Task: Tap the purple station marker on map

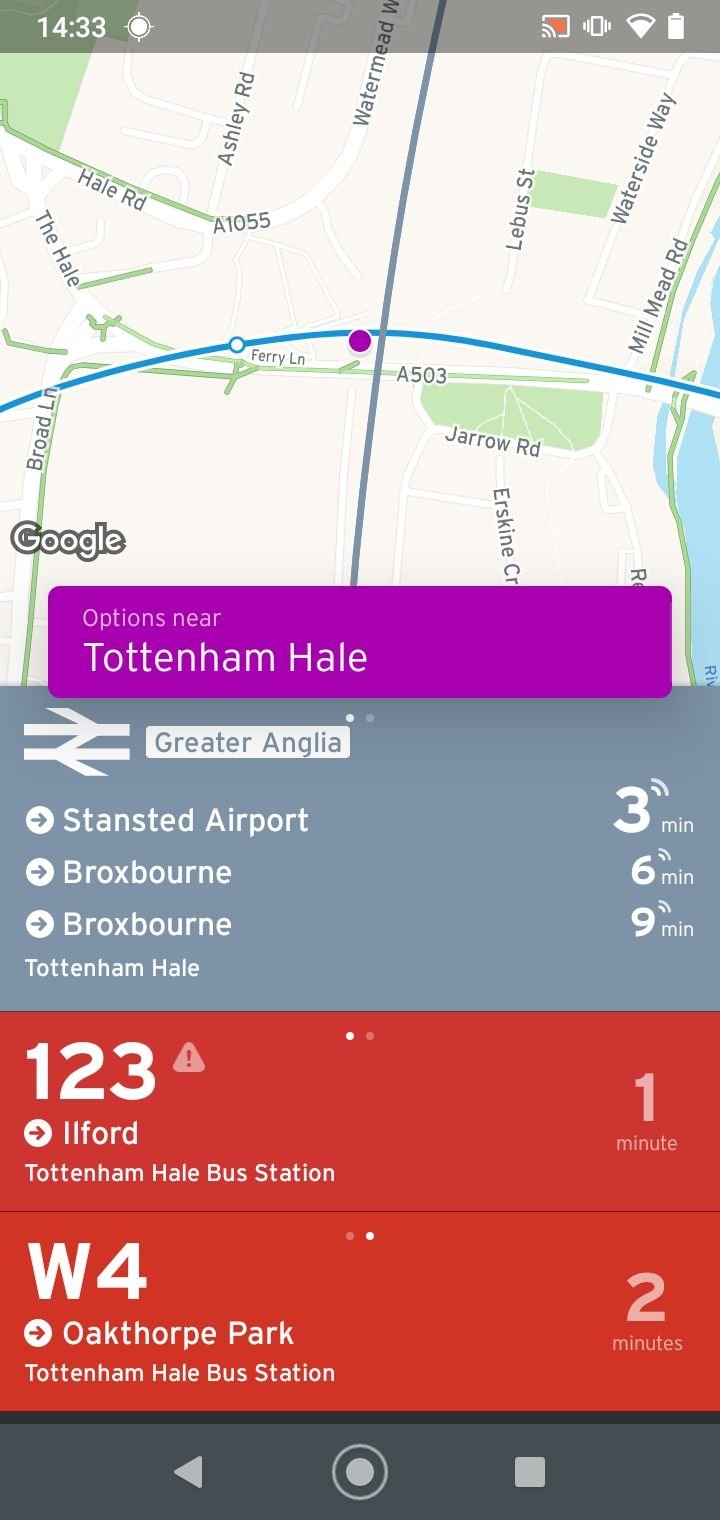Action: pyautogui.click(x=360, y=341)
